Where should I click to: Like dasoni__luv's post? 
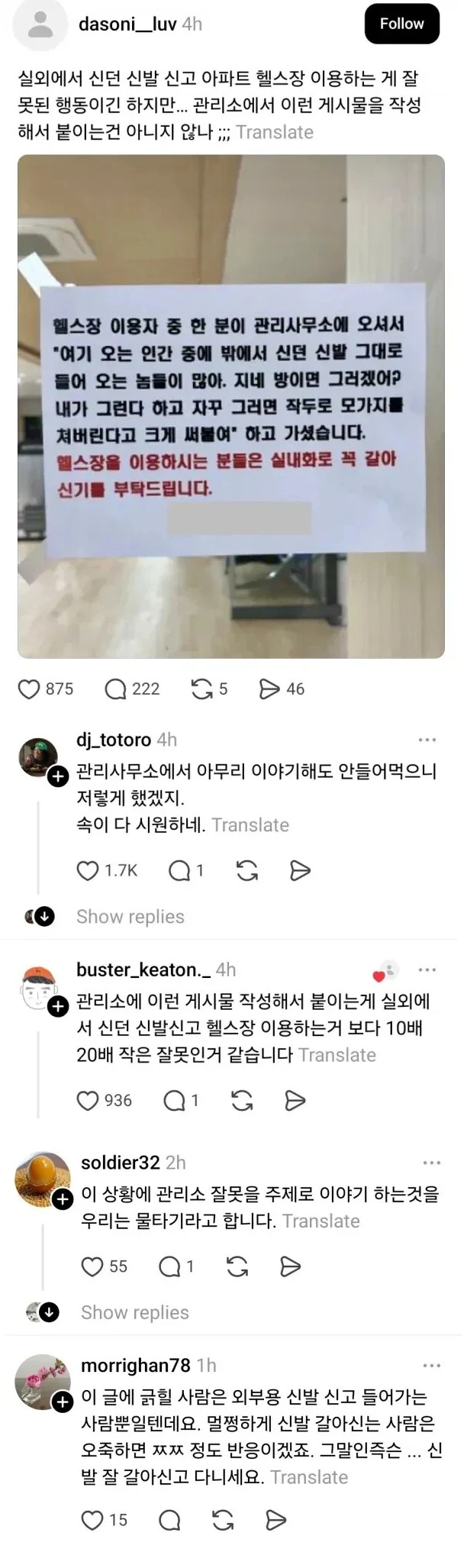tap(29, 689)
